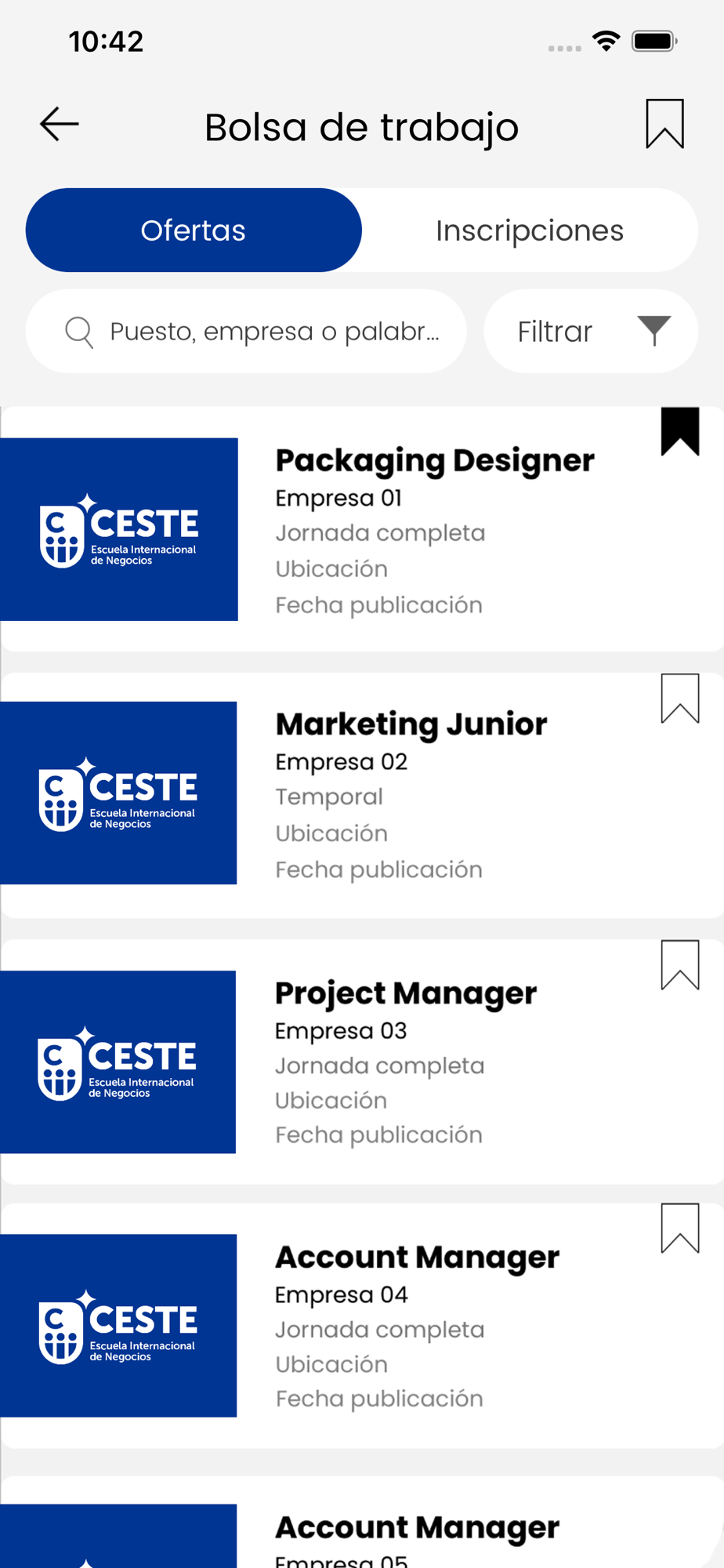This screenshot has height=1568, width=724.
Task: Open saved offers bookmark in header
Action: 664,124
